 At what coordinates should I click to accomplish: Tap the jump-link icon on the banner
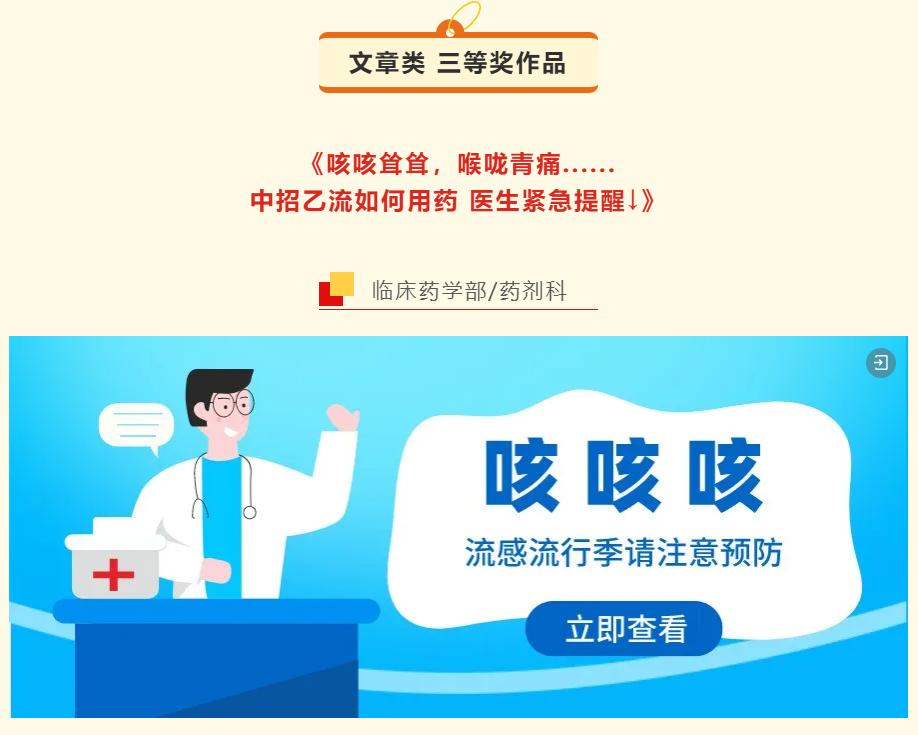click(880, 363)
